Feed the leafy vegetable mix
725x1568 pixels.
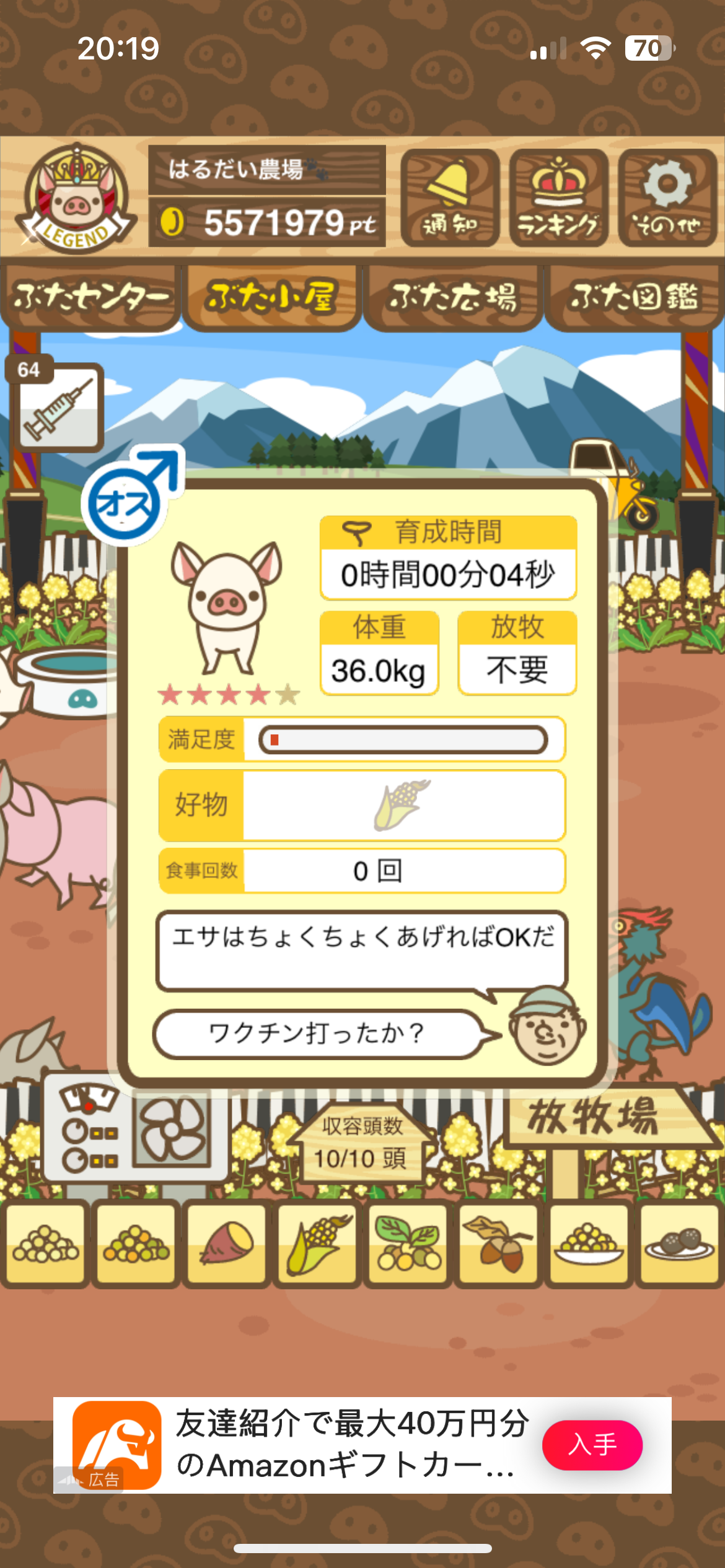coord(408,1243)
